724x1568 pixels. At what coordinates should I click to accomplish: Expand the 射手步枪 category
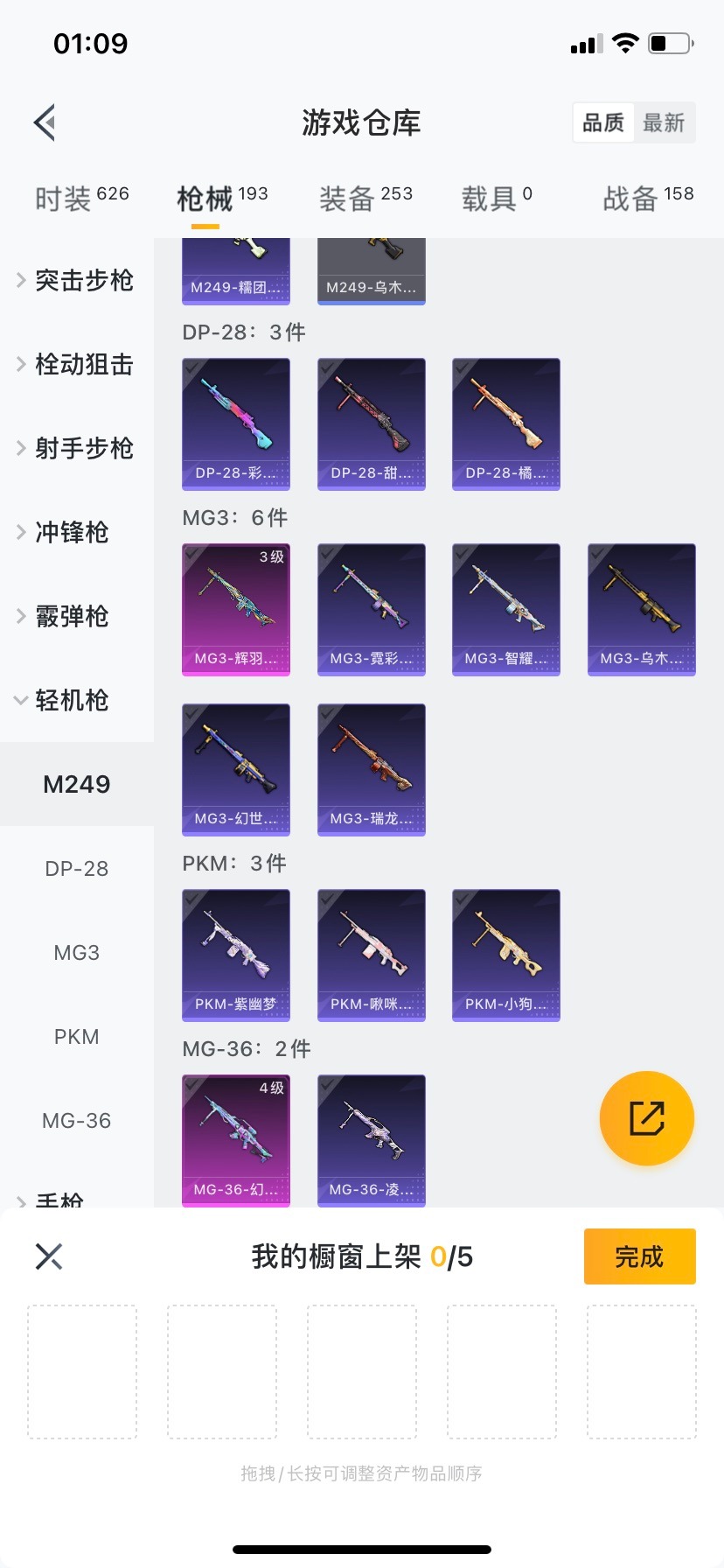(75, 448)
